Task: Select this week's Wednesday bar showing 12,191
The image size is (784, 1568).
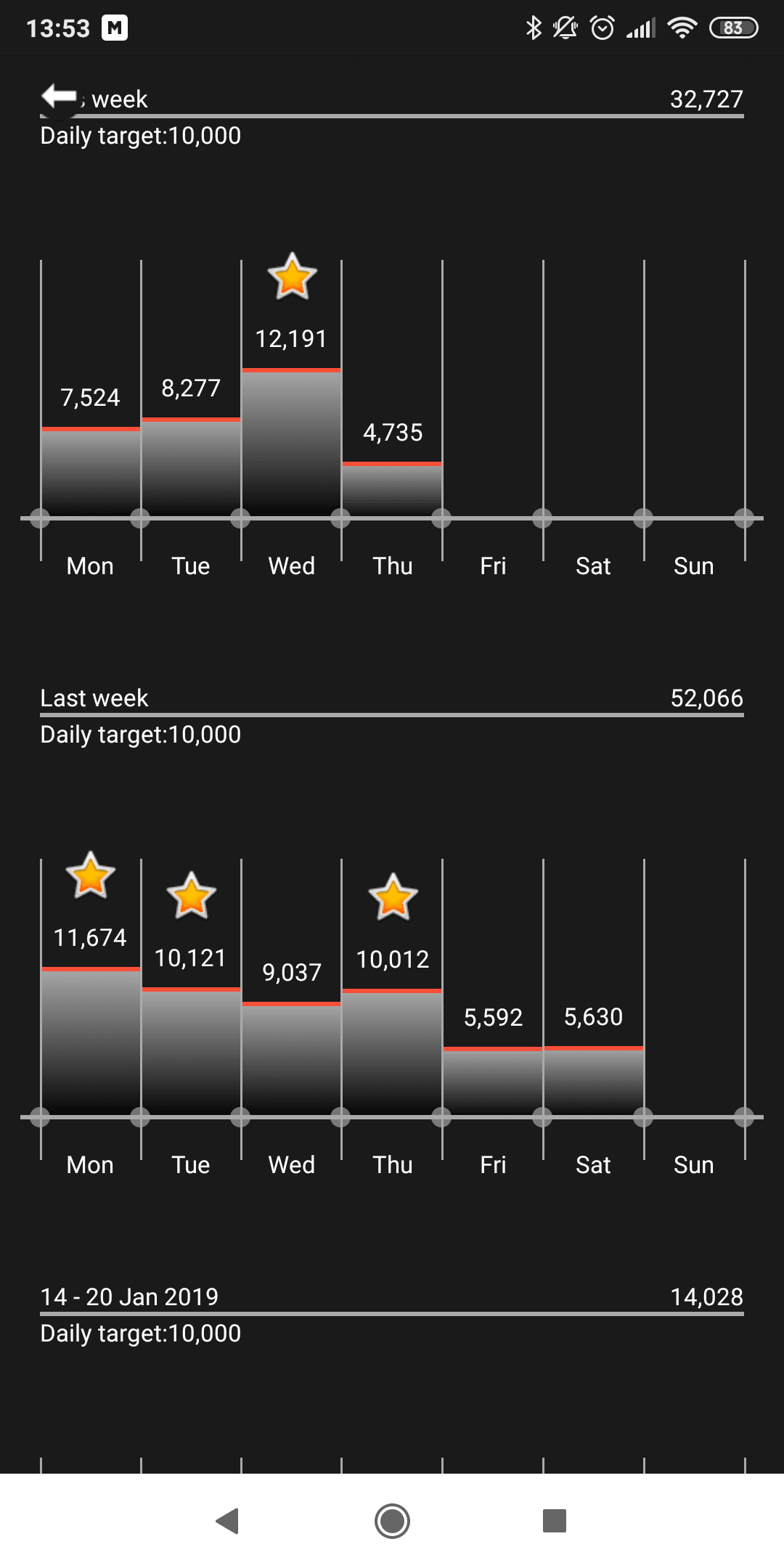Action: [x=291, y=444]
